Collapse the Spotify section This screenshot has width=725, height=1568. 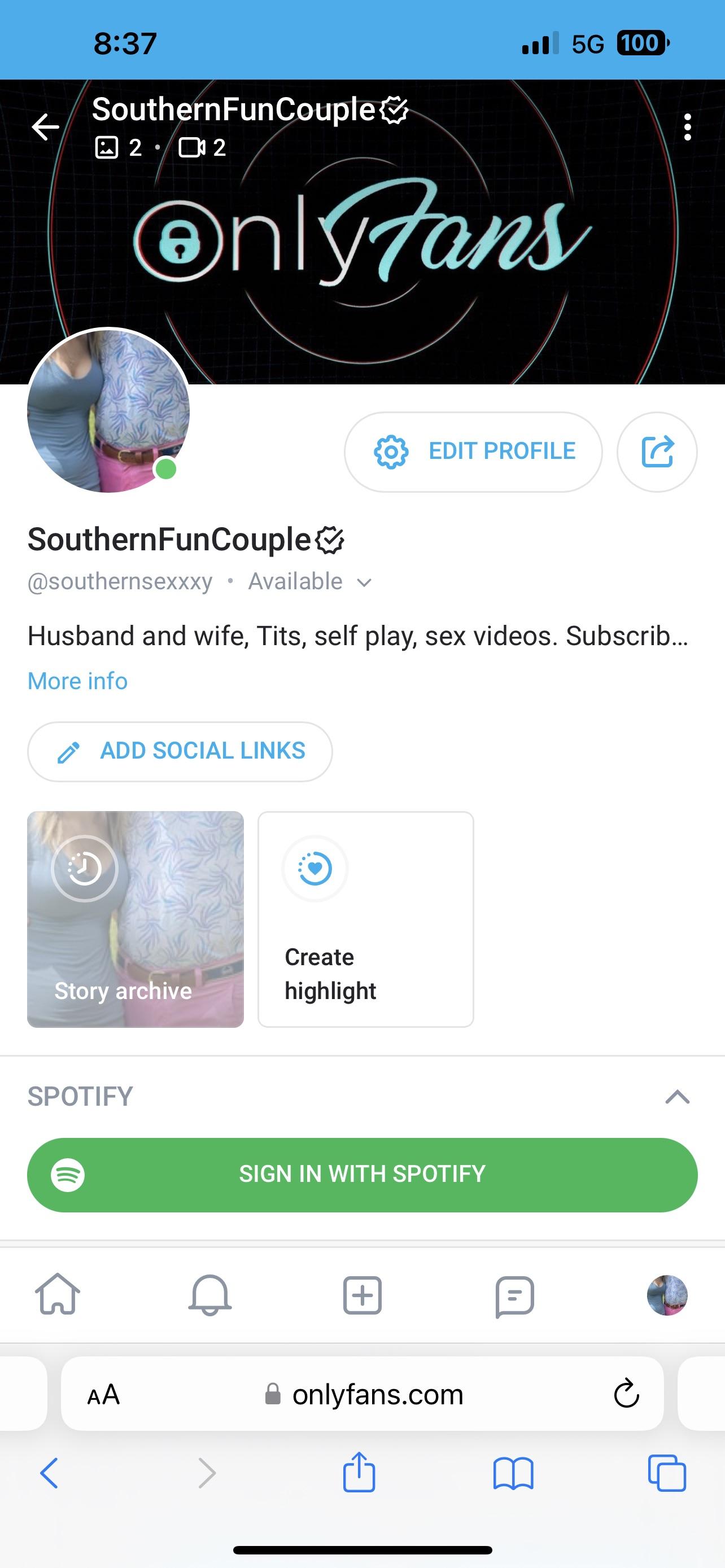677,1097
